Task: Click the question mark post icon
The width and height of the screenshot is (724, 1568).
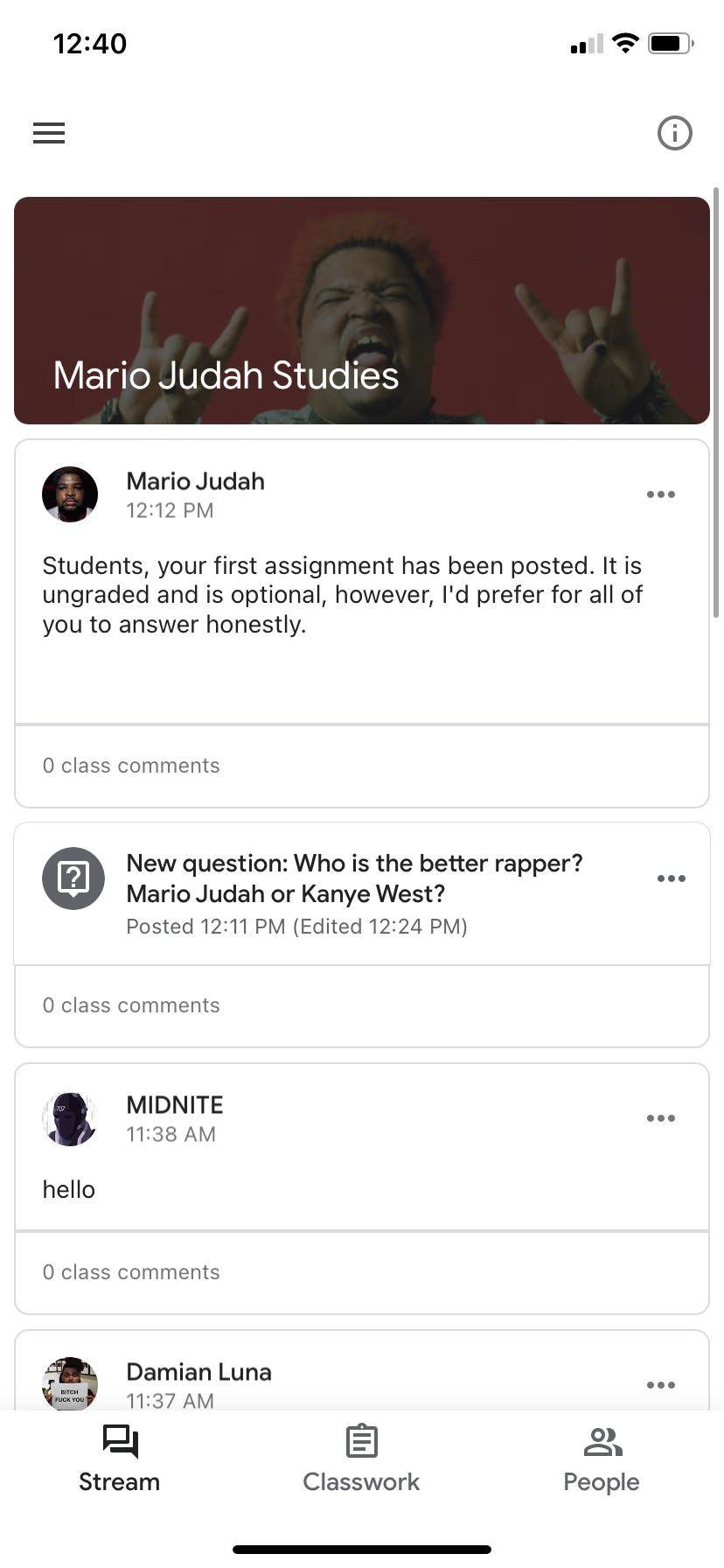Action: (73, 878)
